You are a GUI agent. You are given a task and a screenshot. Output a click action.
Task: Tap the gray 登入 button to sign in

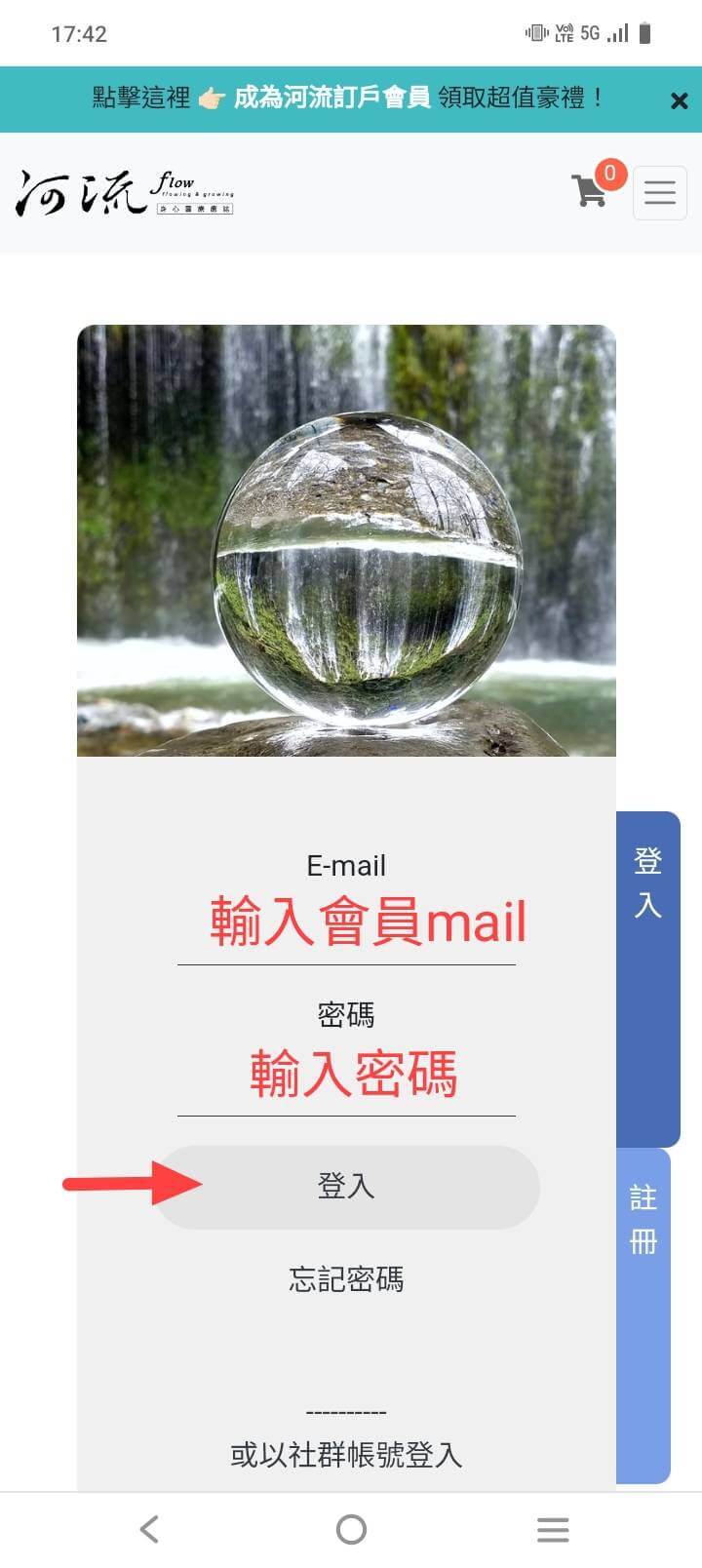(346, 1186)
